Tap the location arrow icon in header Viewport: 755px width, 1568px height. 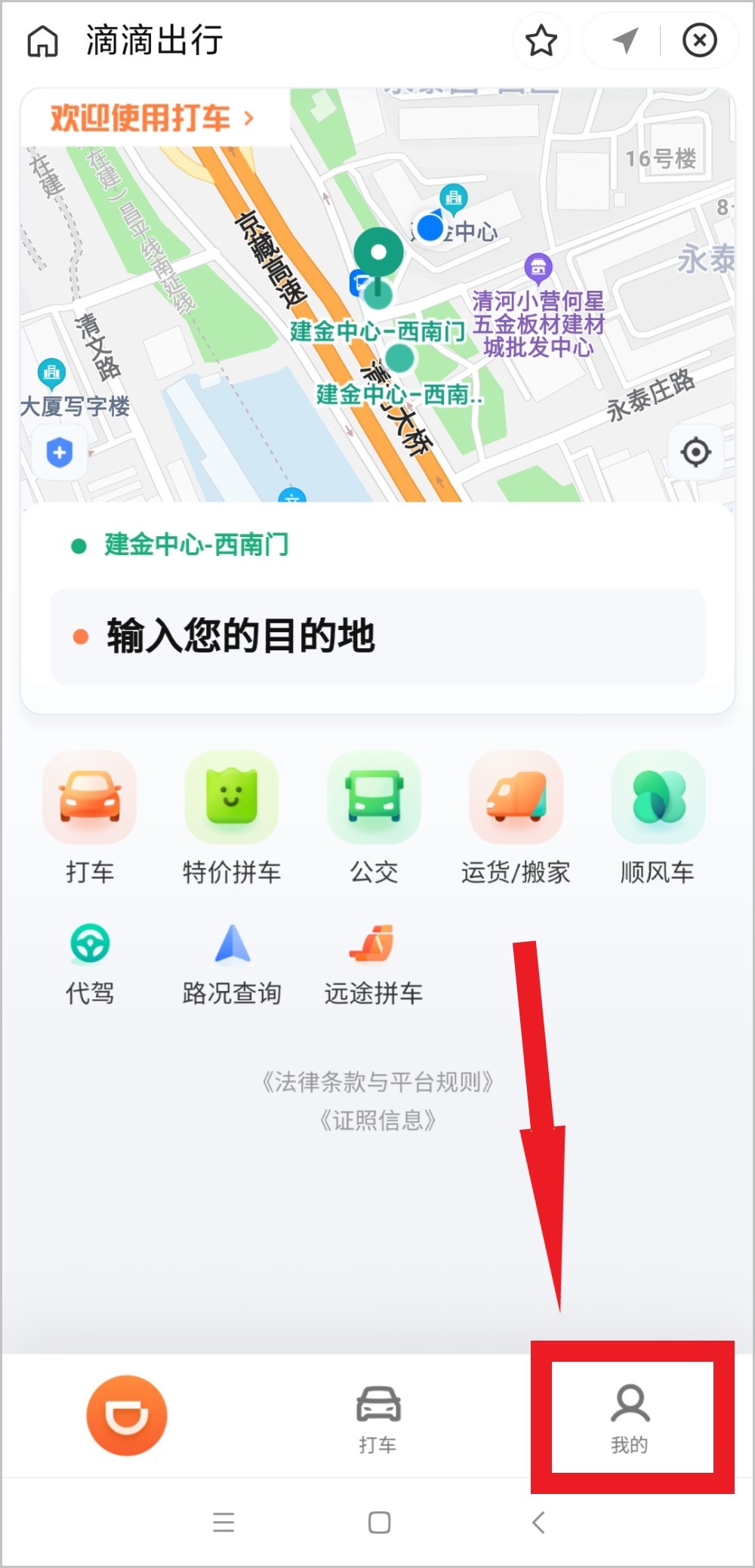(x=625, y=41)
